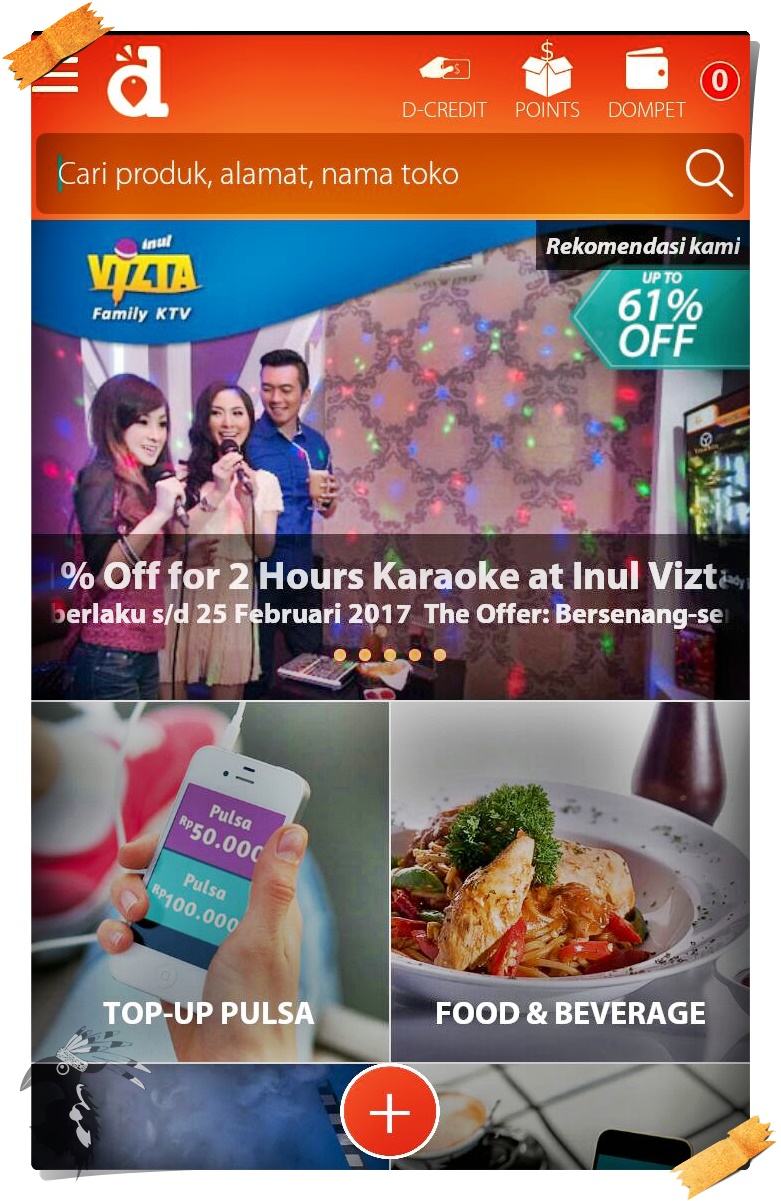Tap the app logo to go home
The image size is (781, 1201).
tap(137, 80)
